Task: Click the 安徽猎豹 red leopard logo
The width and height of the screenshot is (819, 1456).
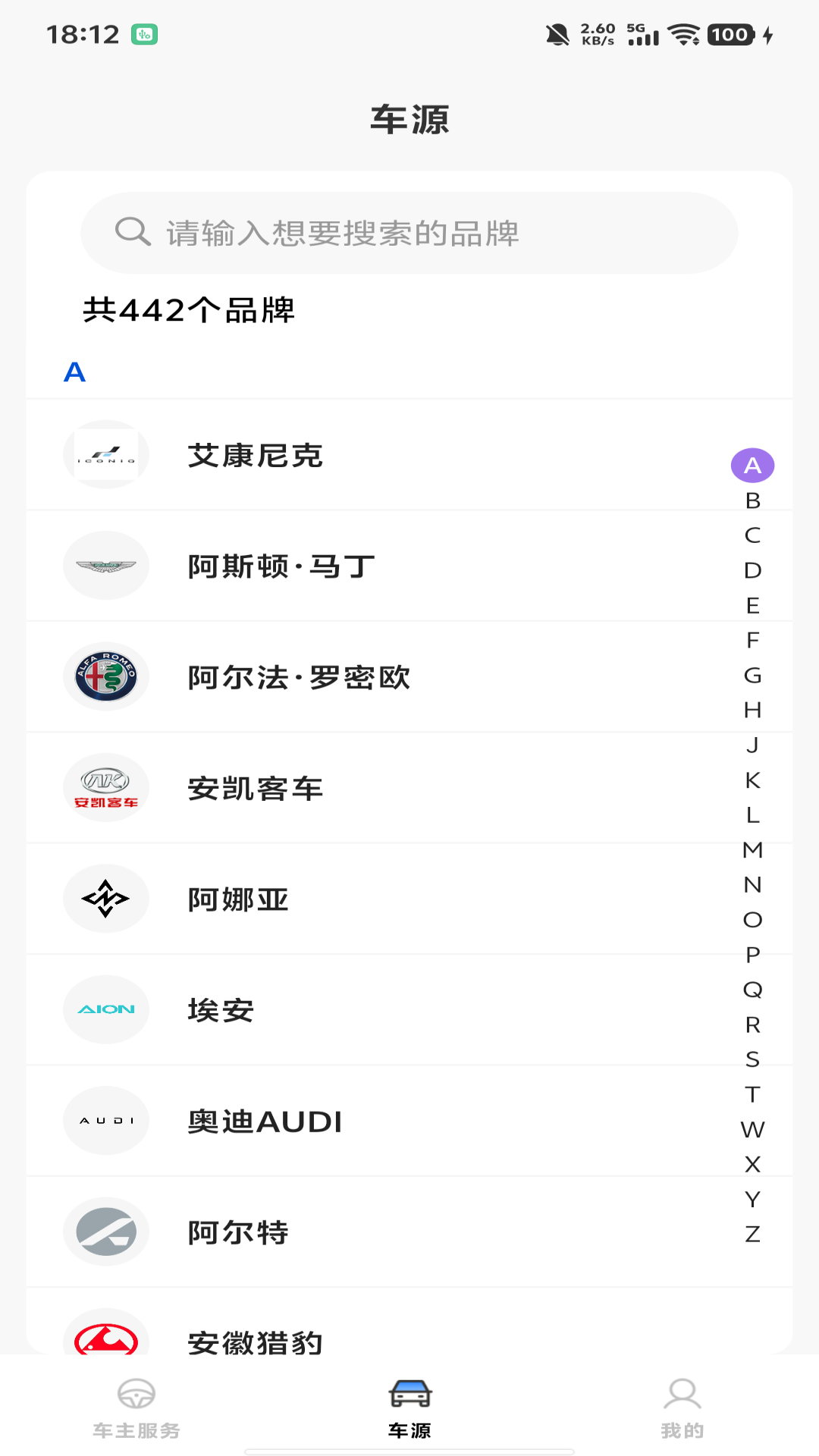Action: coord(105,1341)
